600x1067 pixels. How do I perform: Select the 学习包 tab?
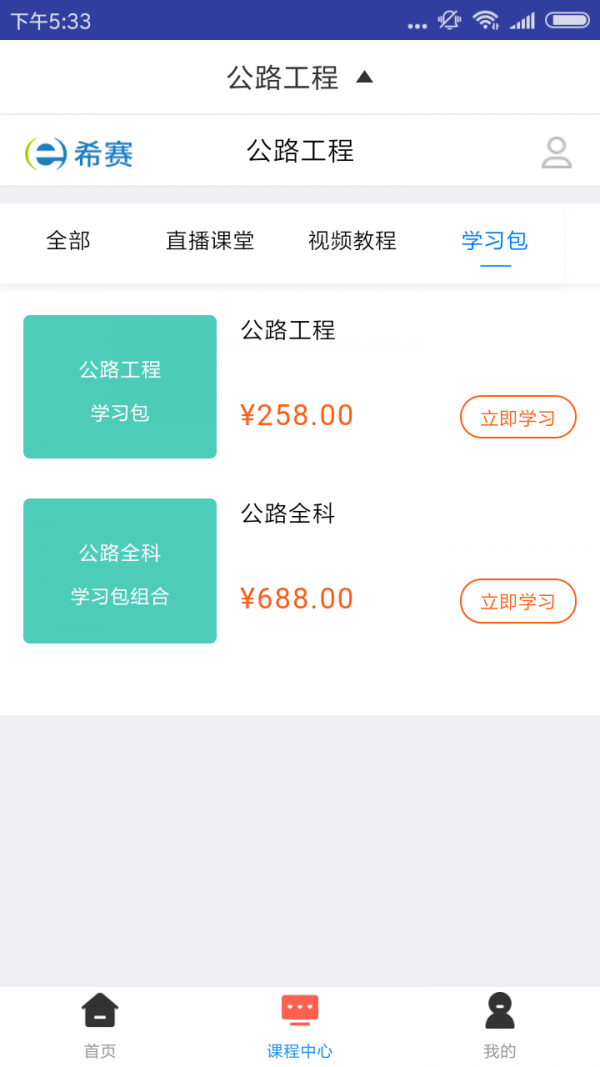pyautogui.click(x=494, y=240)
